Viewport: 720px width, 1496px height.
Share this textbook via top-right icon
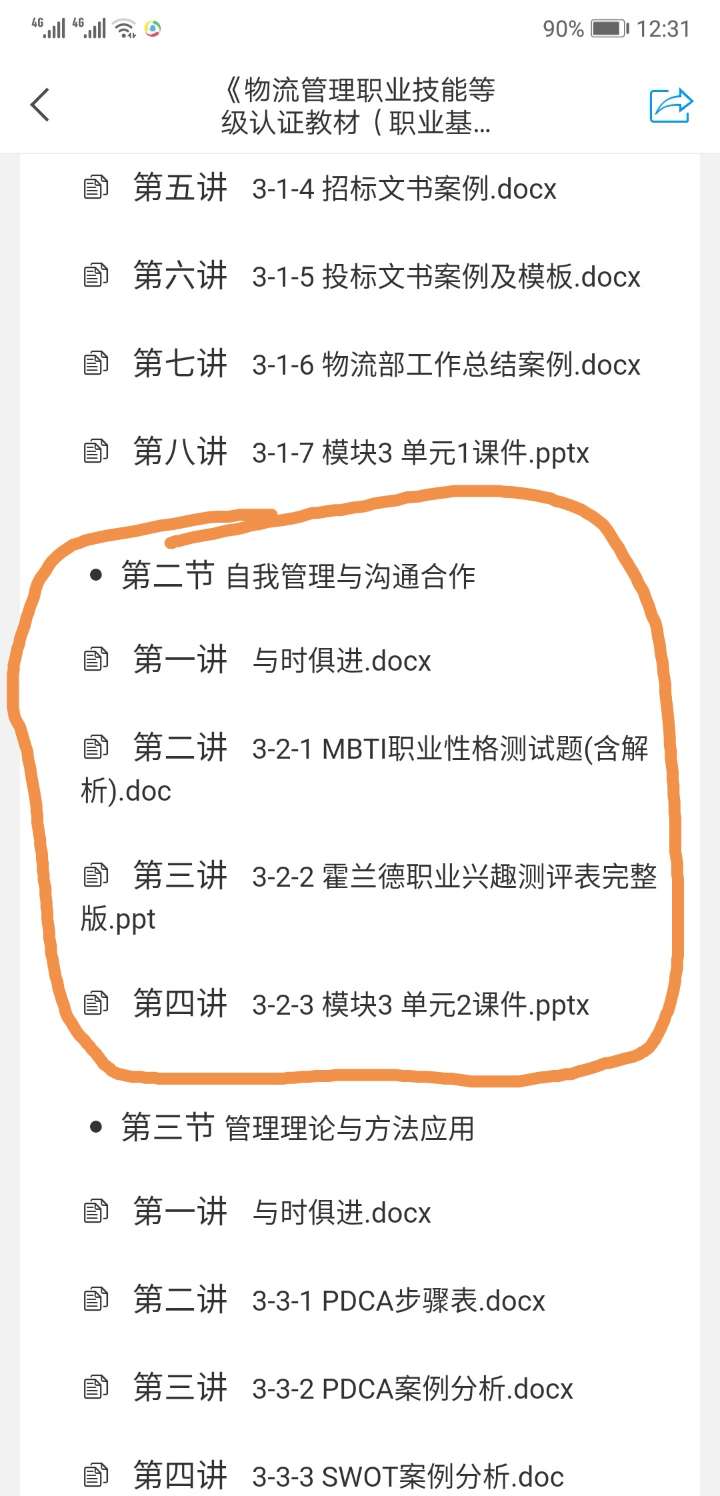(671, 105)
